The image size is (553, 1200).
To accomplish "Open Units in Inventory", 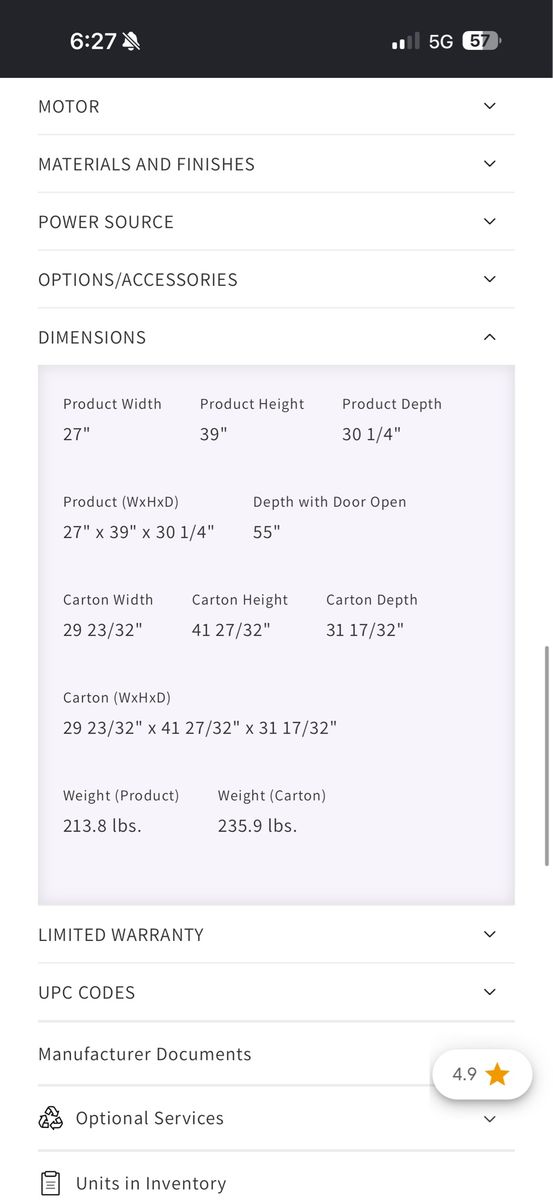I will click(x=276, y=1183).
